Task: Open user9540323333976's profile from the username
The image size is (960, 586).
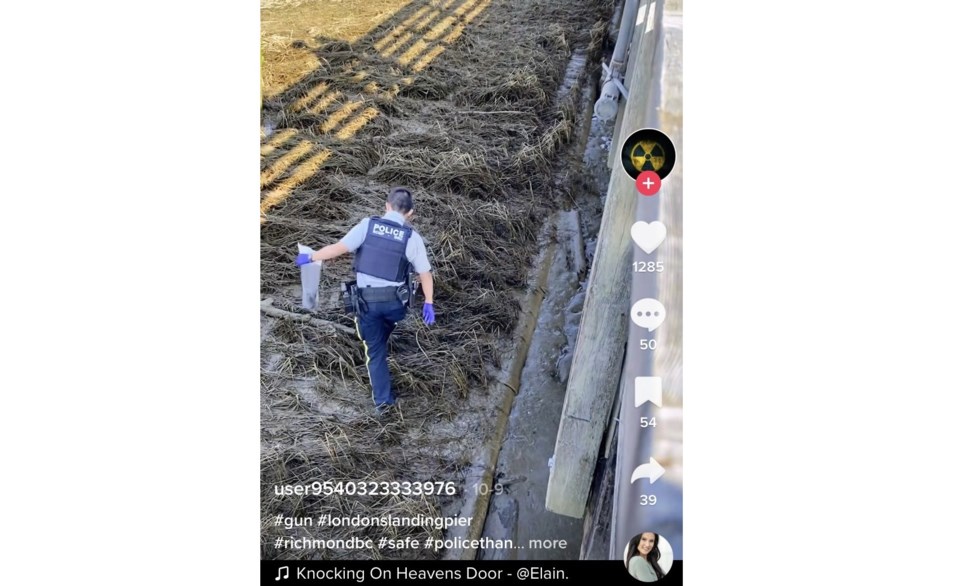Action: click(x=365, y=489)
